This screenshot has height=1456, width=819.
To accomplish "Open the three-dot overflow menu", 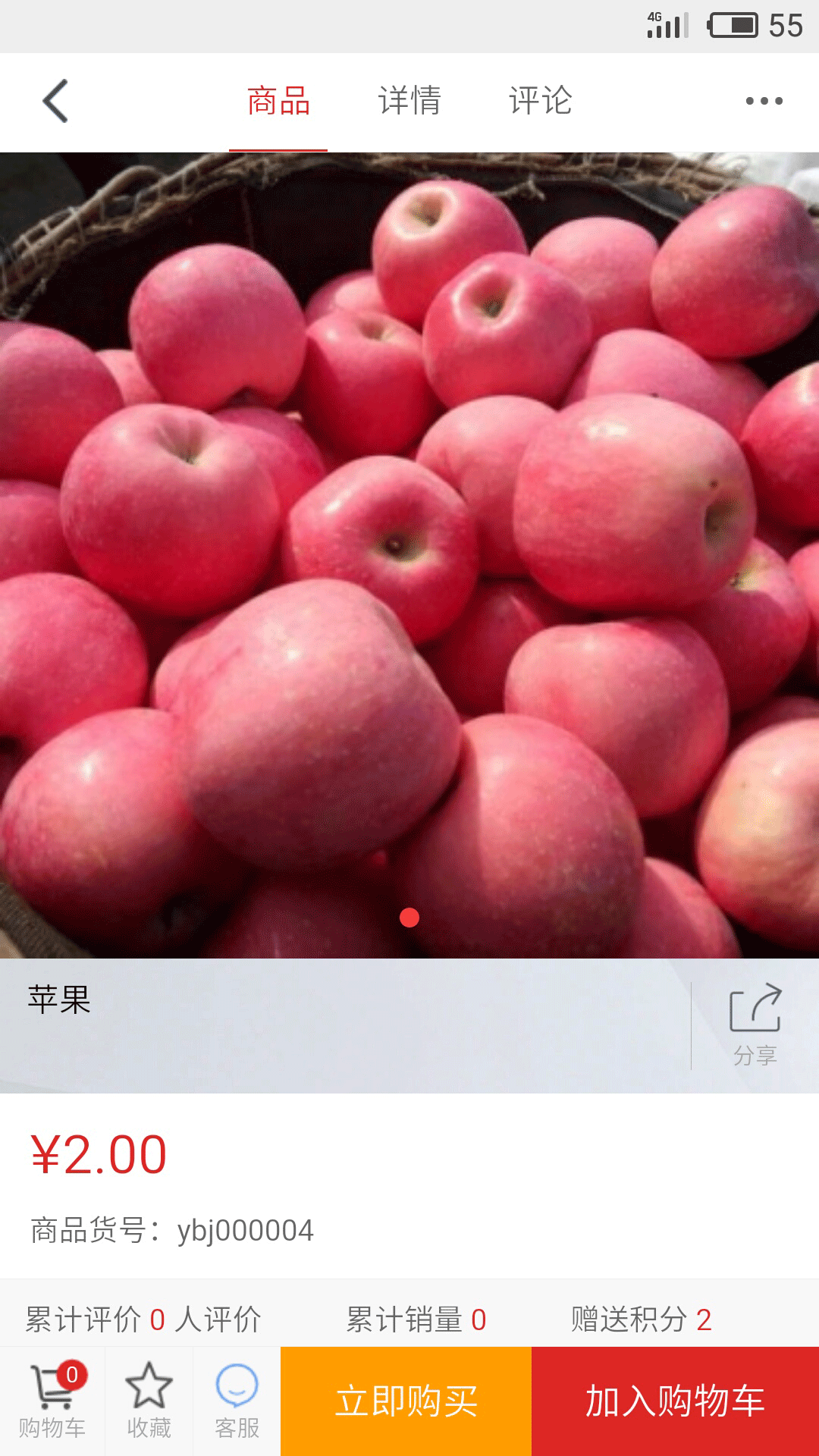I will (x=764, y=101).
